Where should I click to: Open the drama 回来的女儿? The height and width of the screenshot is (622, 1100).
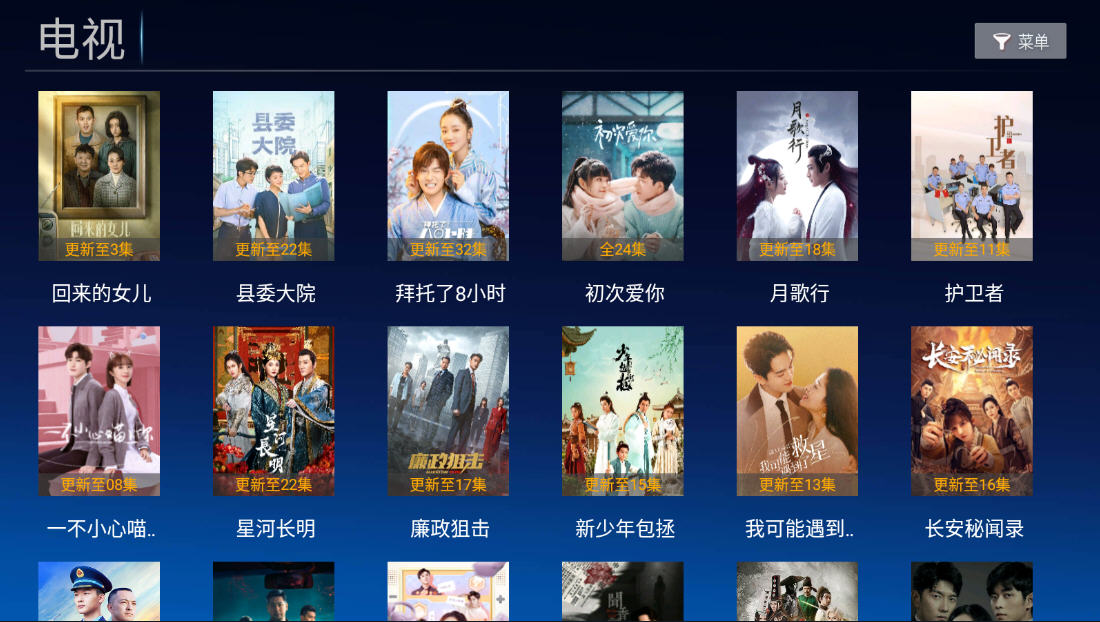click(99, 176)
